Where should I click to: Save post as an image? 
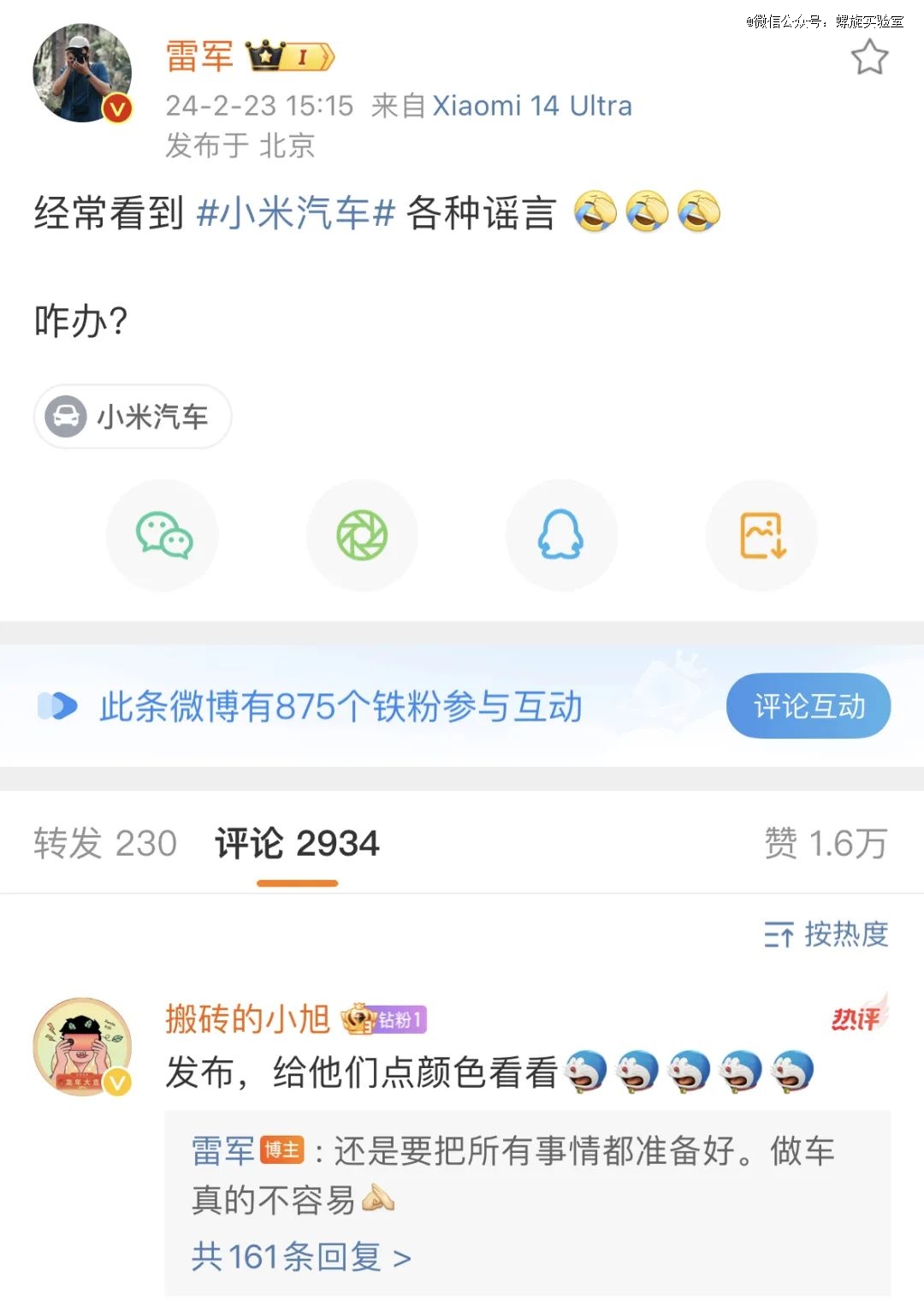tap(761, 536)
